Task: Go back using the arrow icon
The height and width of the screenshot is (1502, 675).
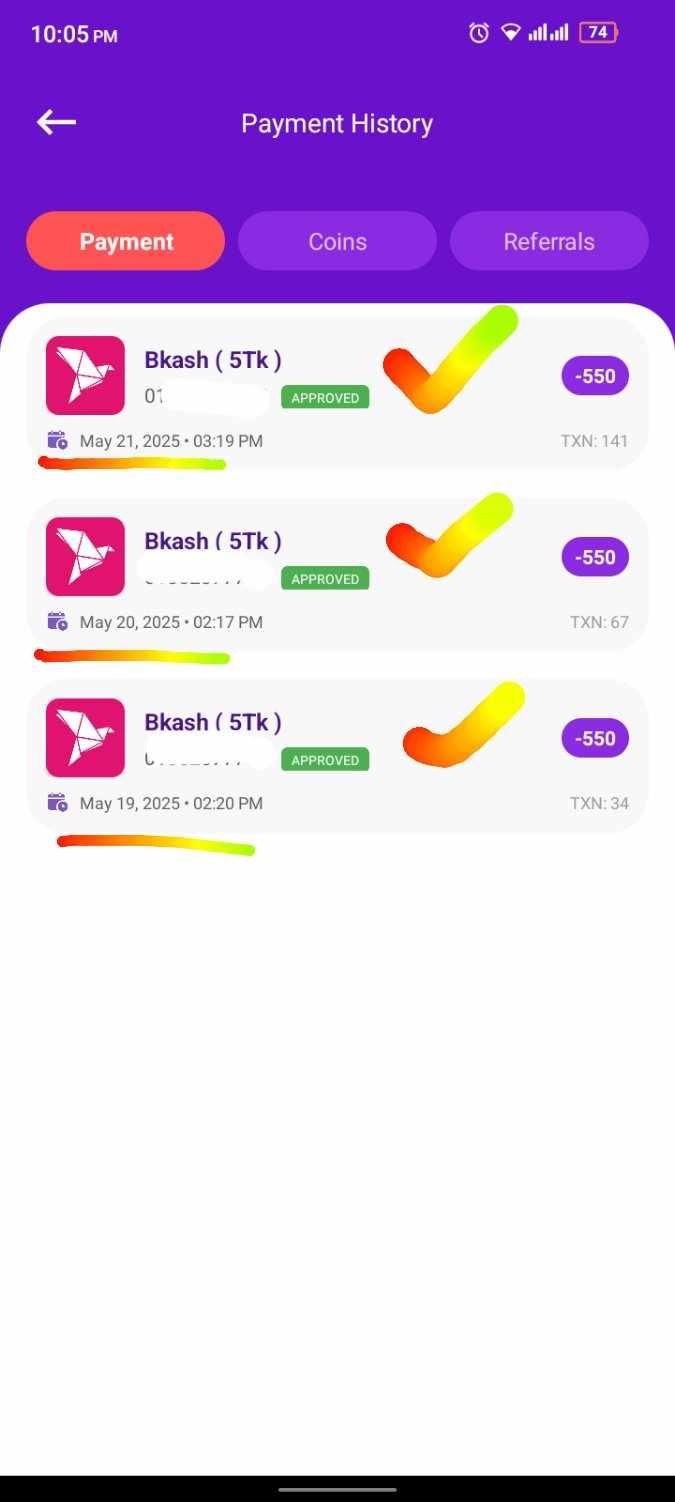Action: 56,122
